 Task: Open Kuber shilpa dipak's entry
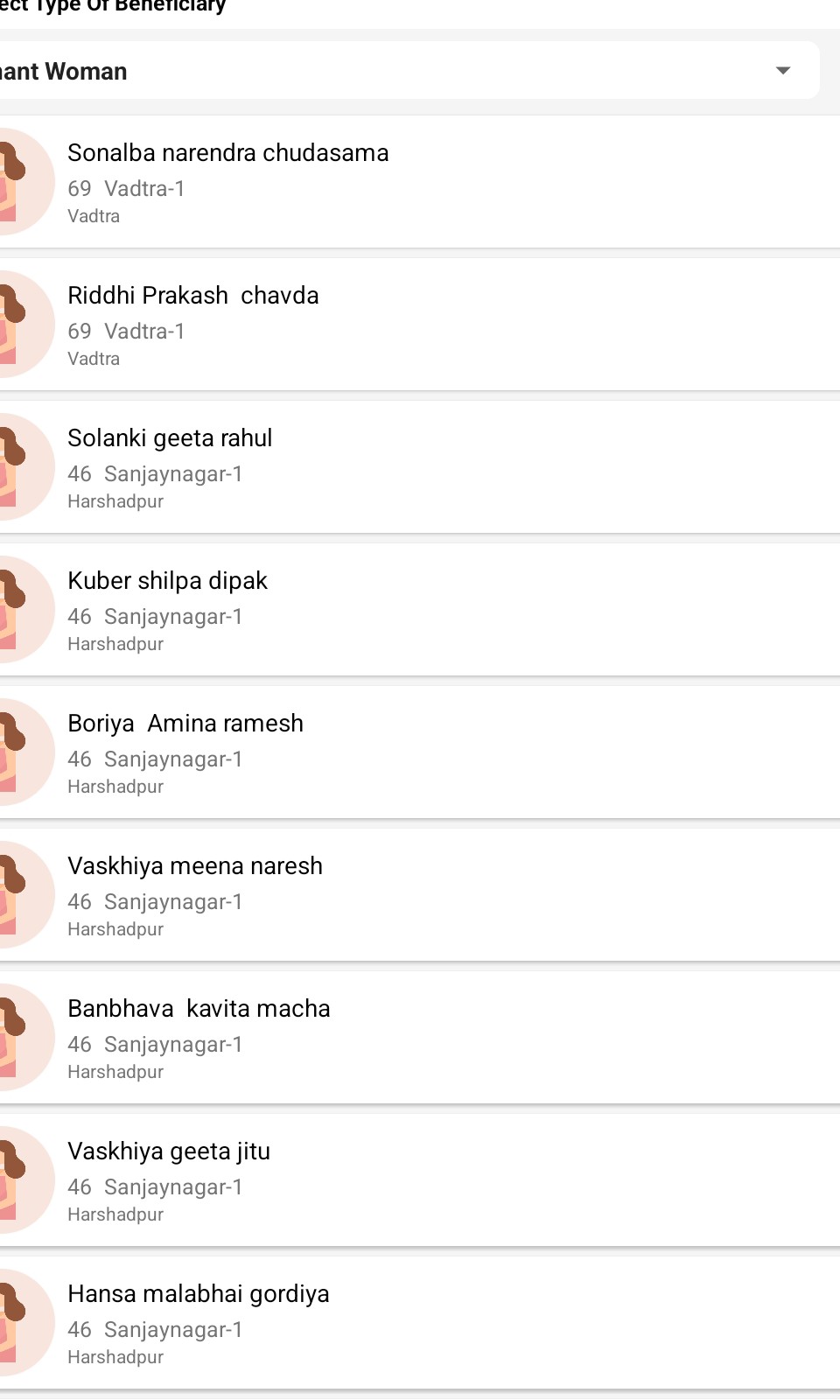click(x=420, y=610)
